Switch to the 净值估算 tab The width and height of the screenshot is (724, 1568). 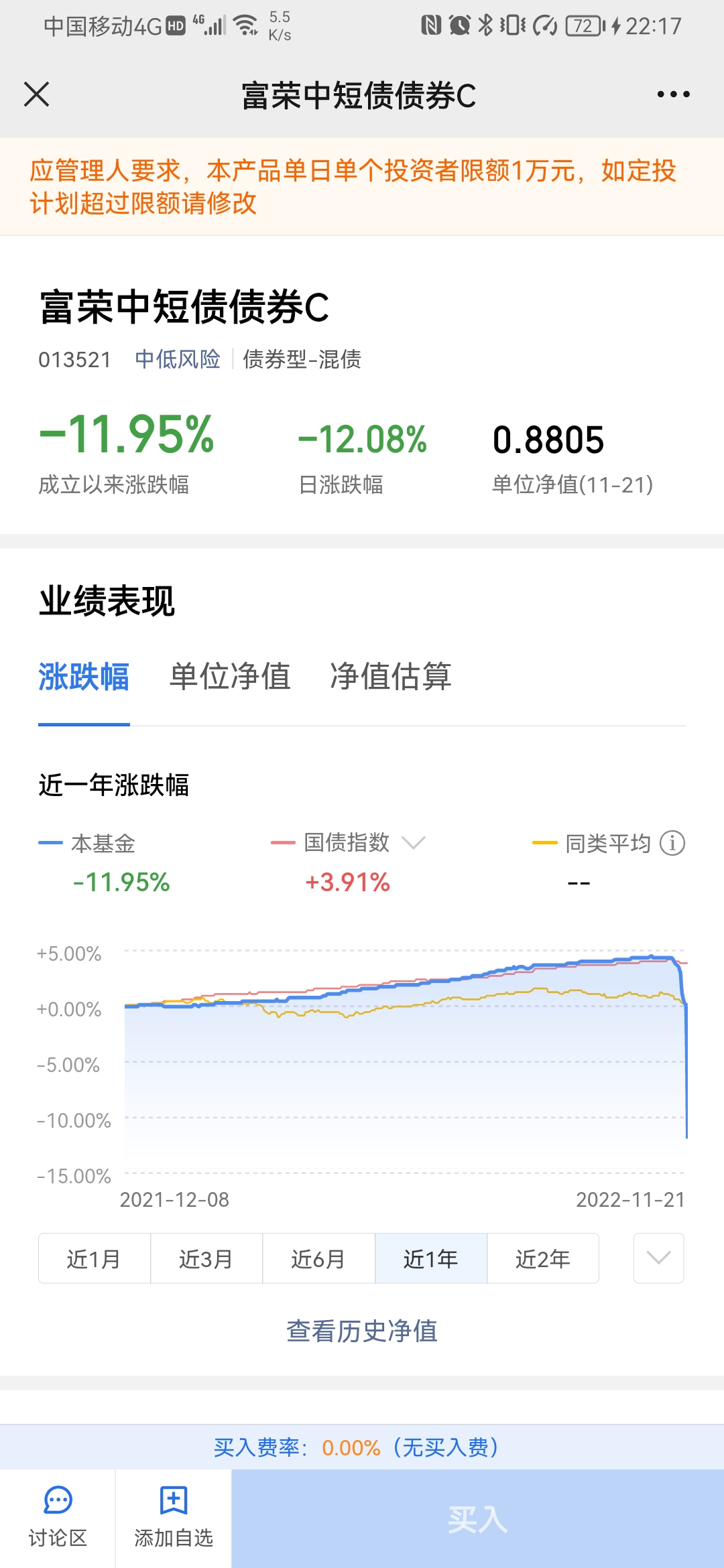point(390,676)
